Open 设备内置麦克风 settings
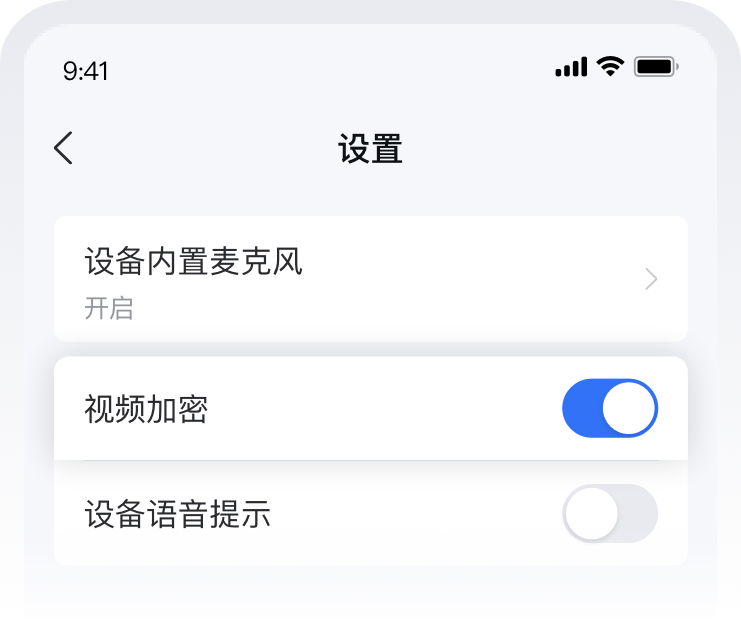The image size is (741, 630). point(370,279)
